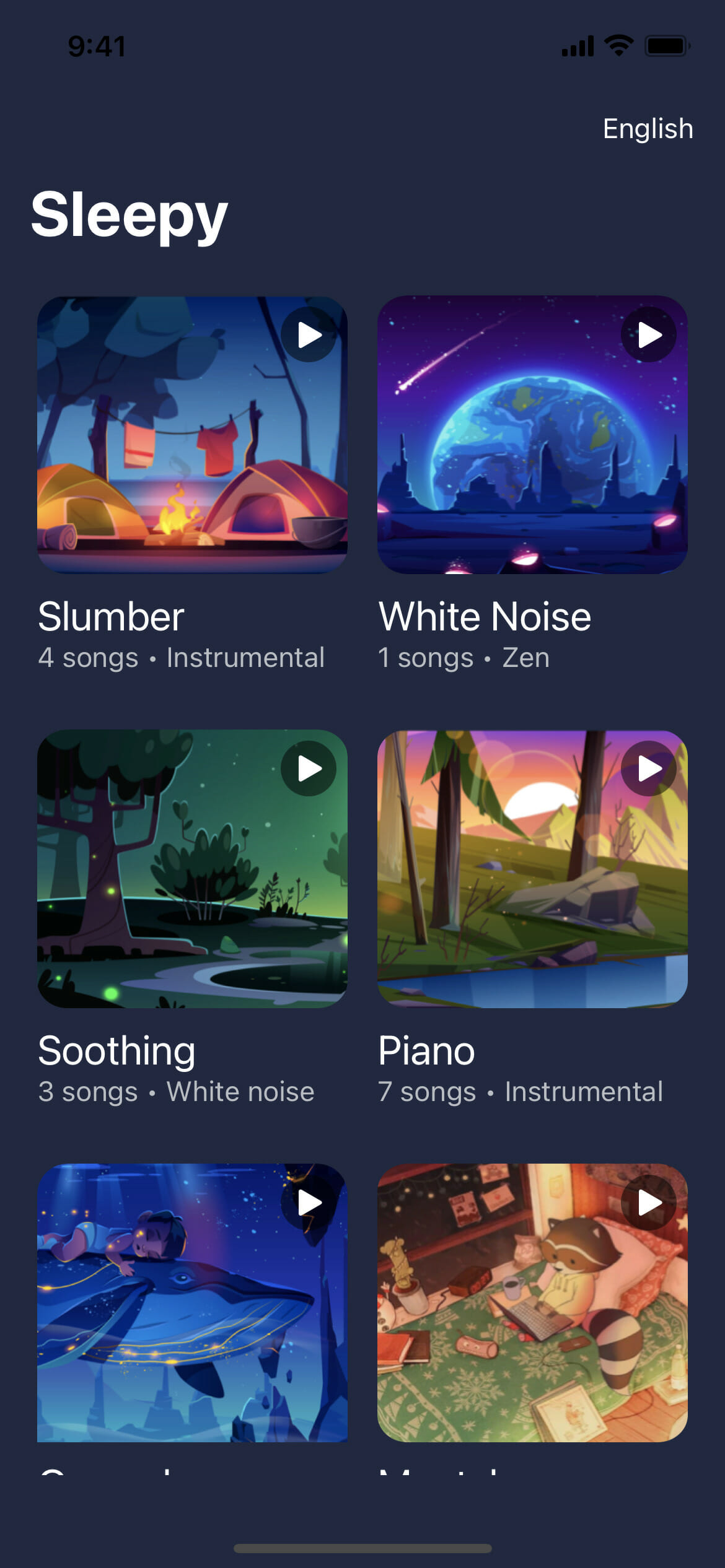
Task: Play the whale illustration playlist
Action: (x=309, y=1203)
